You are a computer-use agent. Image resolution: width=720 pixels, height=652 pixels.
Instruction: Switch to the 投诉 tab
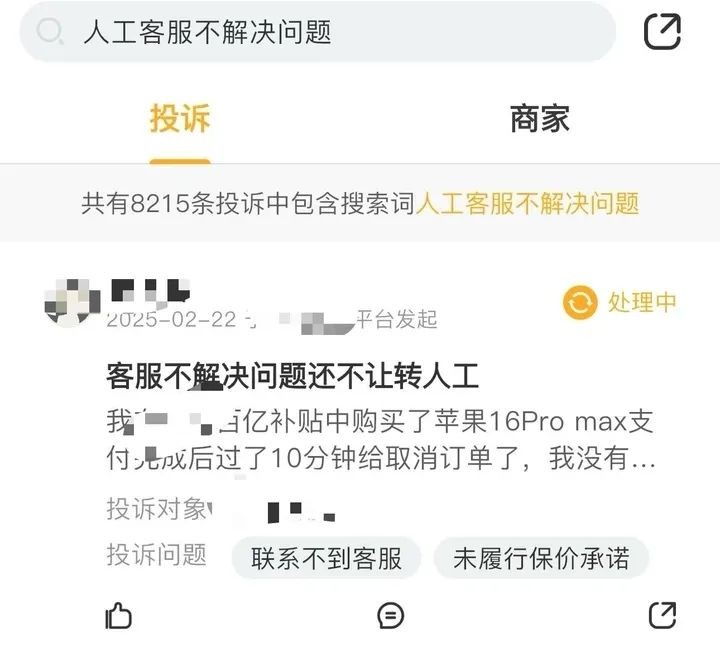pos(180,119)
